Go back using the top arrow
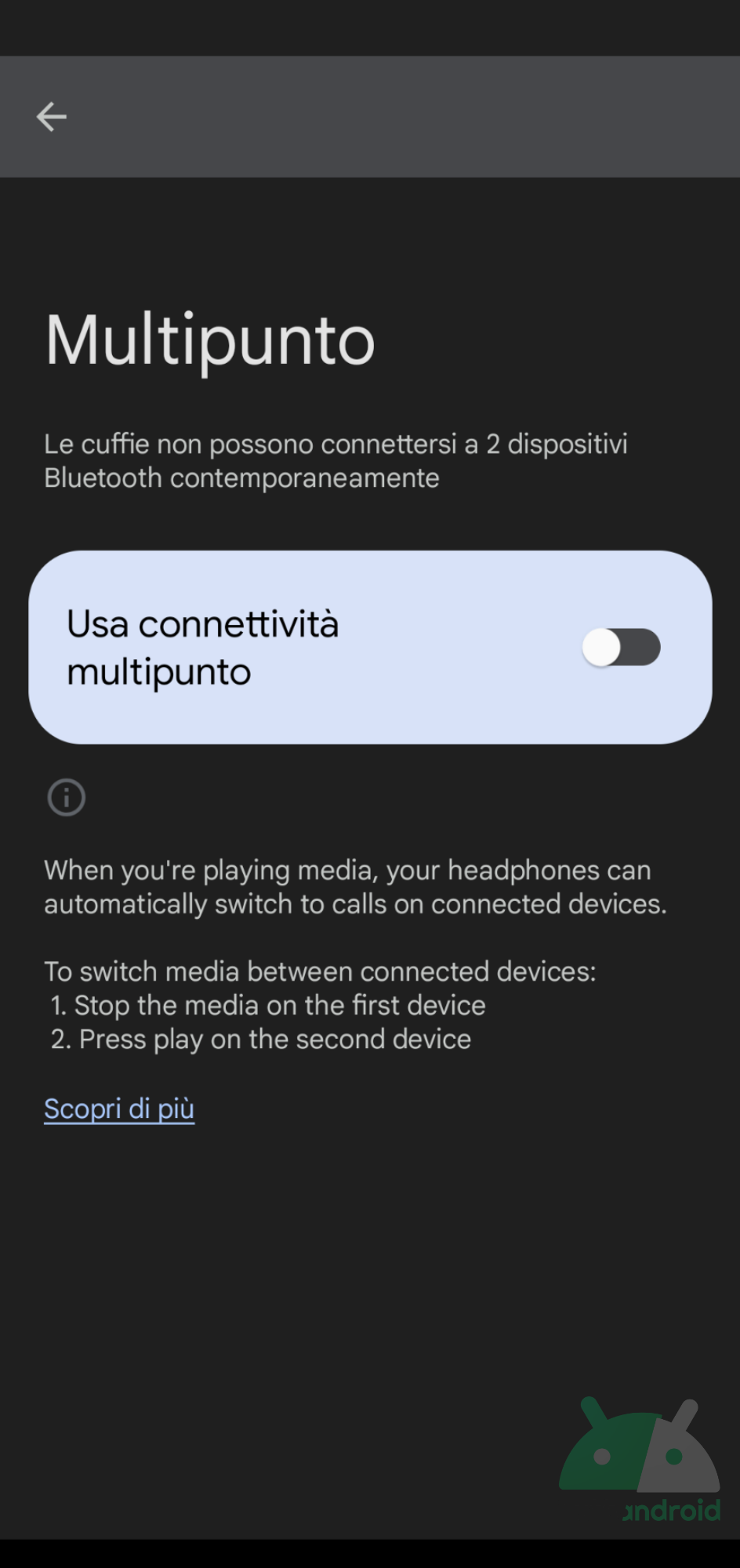This screenshot has height=1568, width=740. point(52,117)
